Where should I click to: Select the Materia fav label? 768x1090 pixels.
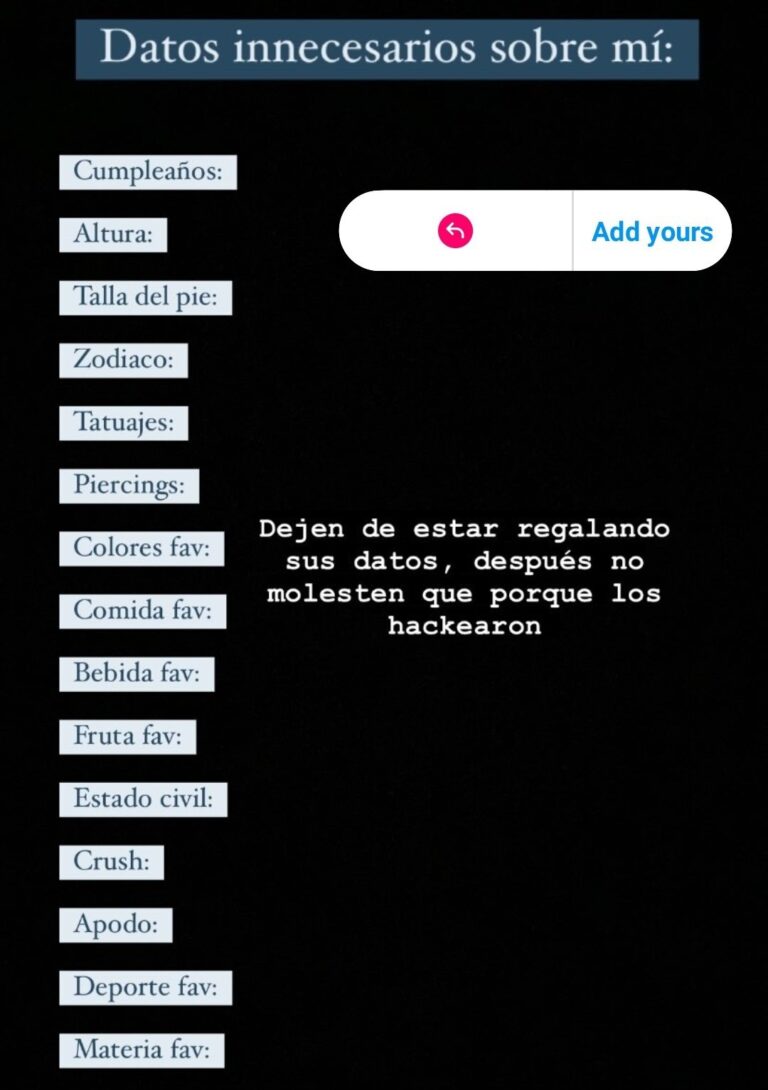pyautogui.click(x=142, y=1050)
